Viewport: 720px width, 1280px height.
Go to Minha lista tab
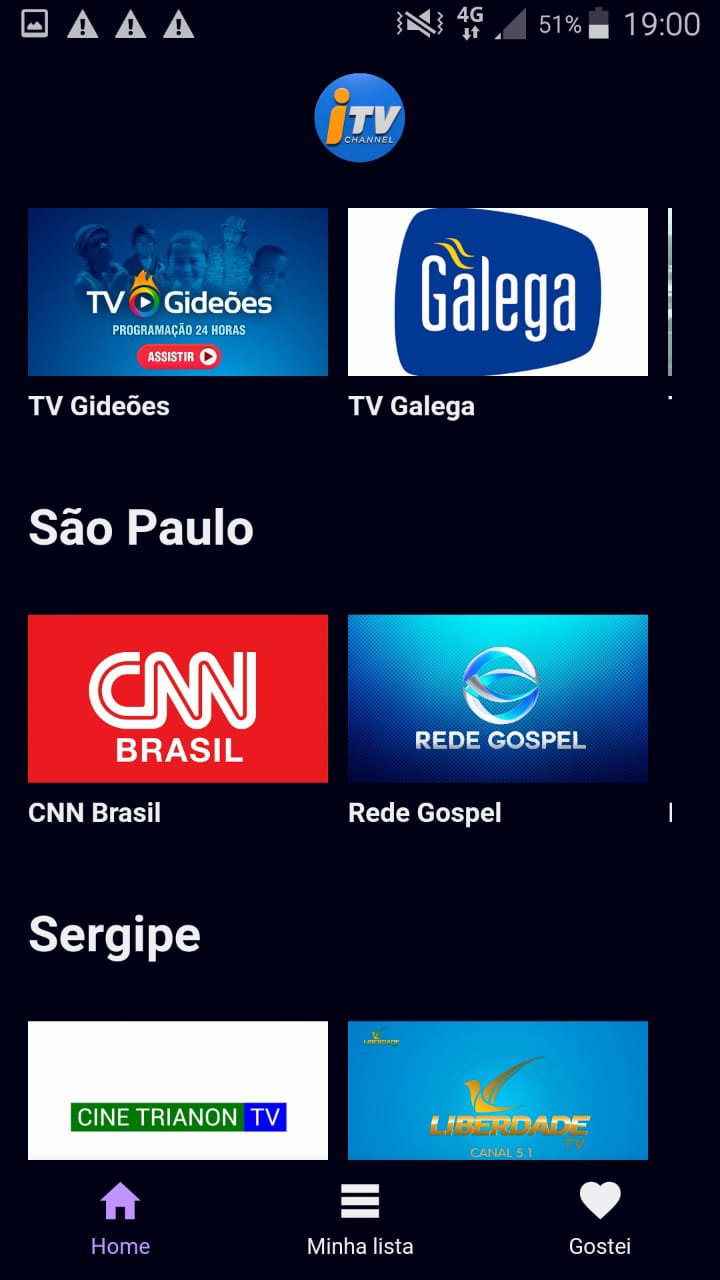tap(360, 1218)
